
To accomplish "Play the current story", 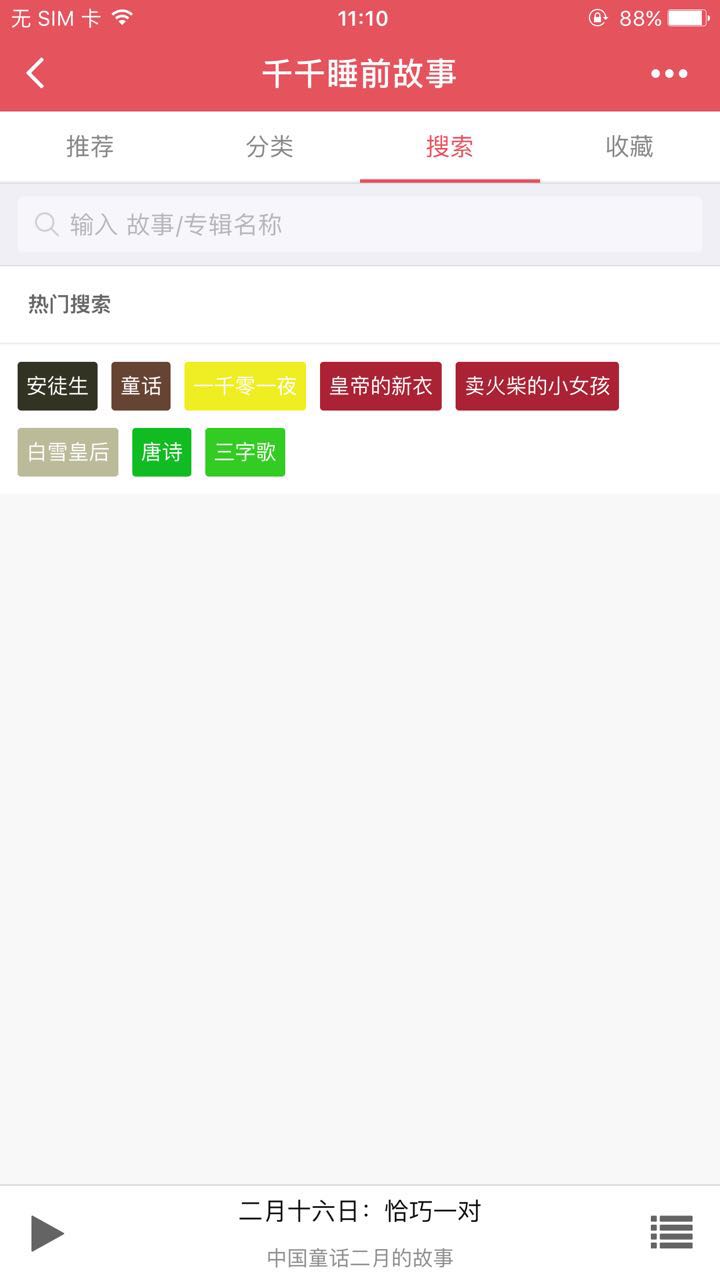I will [x=47, y=1233].
